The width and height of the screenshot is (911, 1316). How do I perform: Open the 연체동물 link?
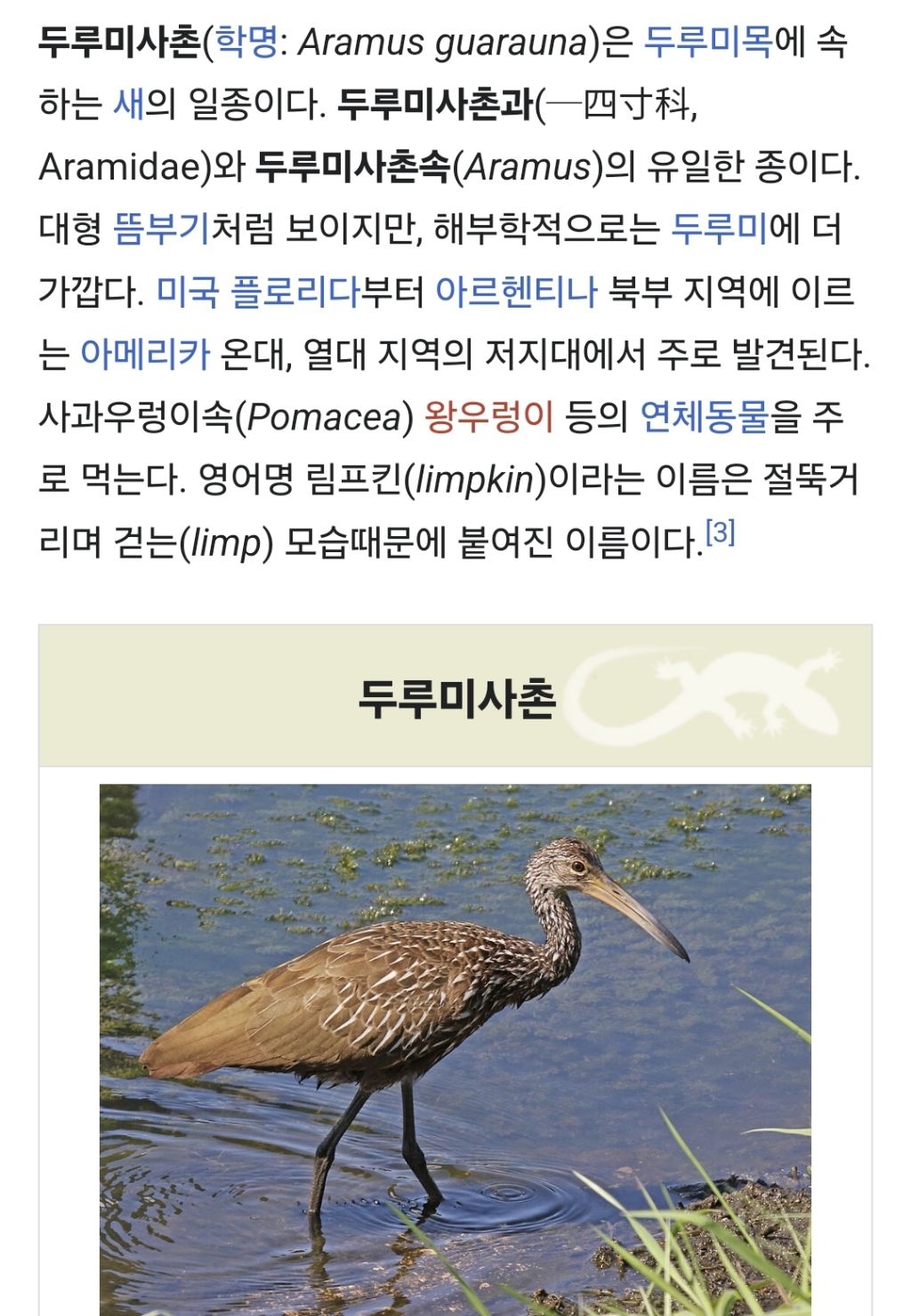click(705, 416)
